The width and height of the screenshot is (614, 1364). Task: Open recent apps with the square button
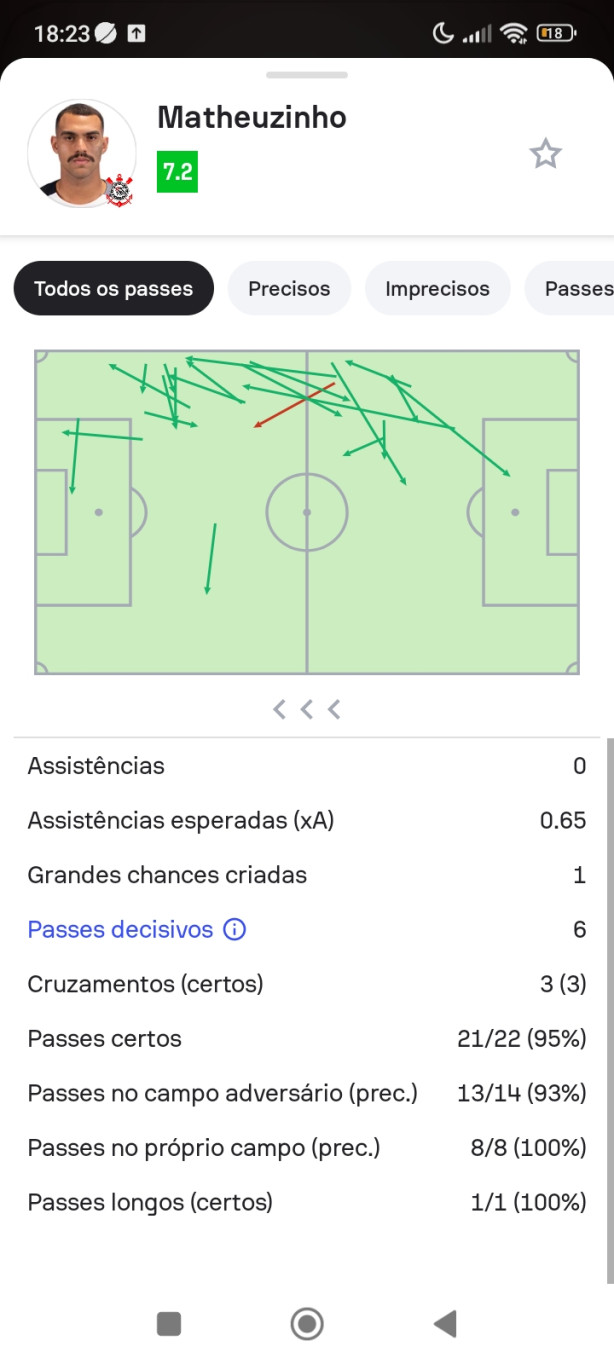coord(169,1324)
